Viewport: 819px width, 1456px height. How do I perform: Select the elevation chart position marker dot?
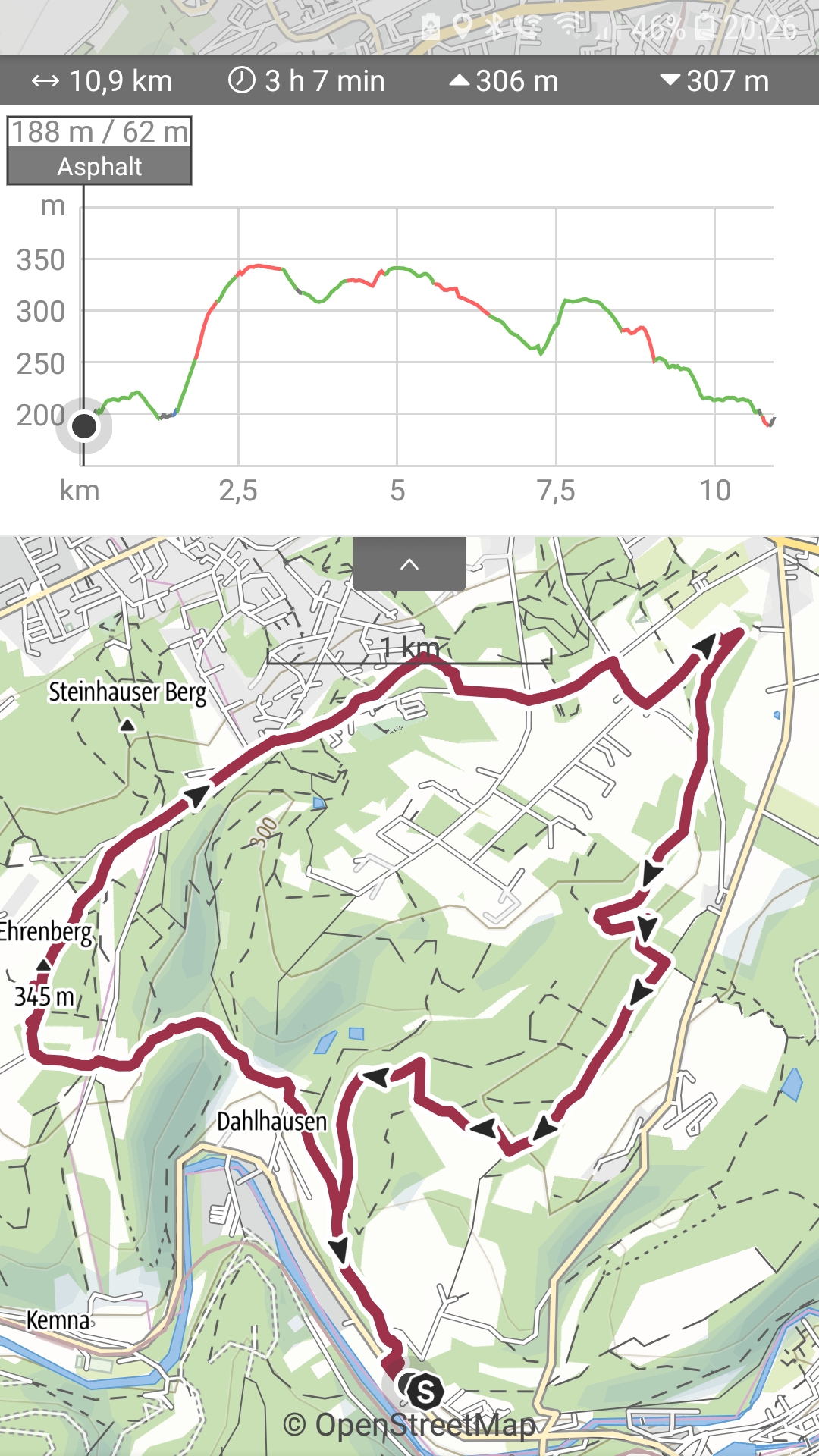pos(84,425)
